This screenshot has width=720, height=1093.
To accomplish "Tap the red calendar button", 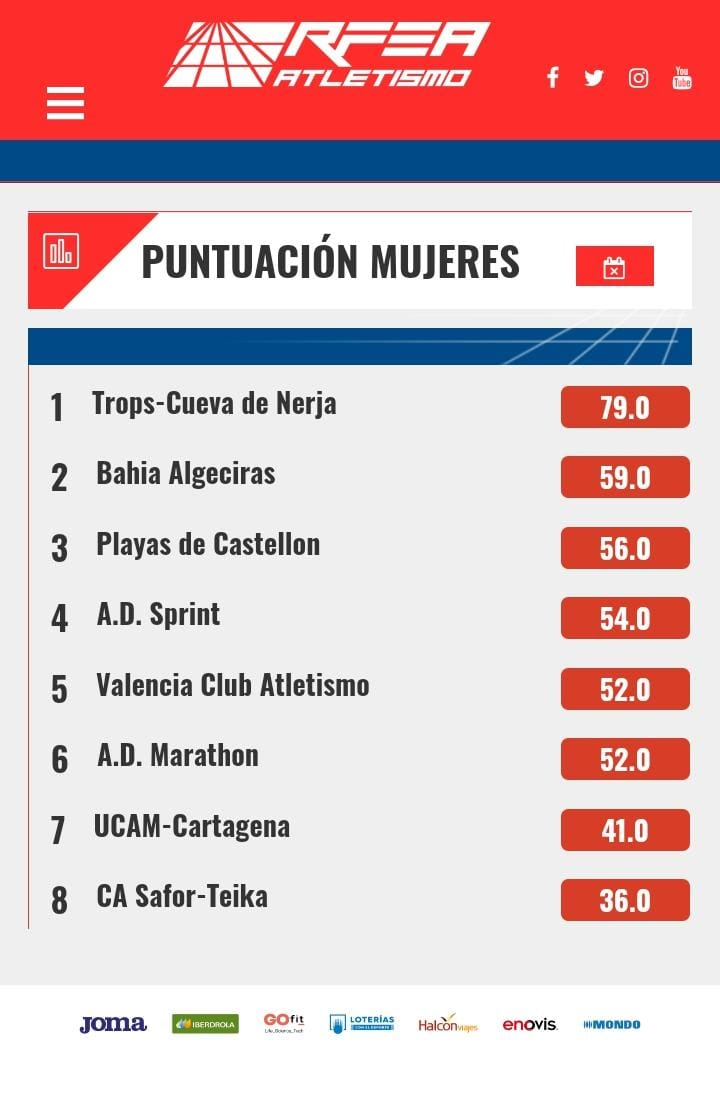I will [614, 267].
